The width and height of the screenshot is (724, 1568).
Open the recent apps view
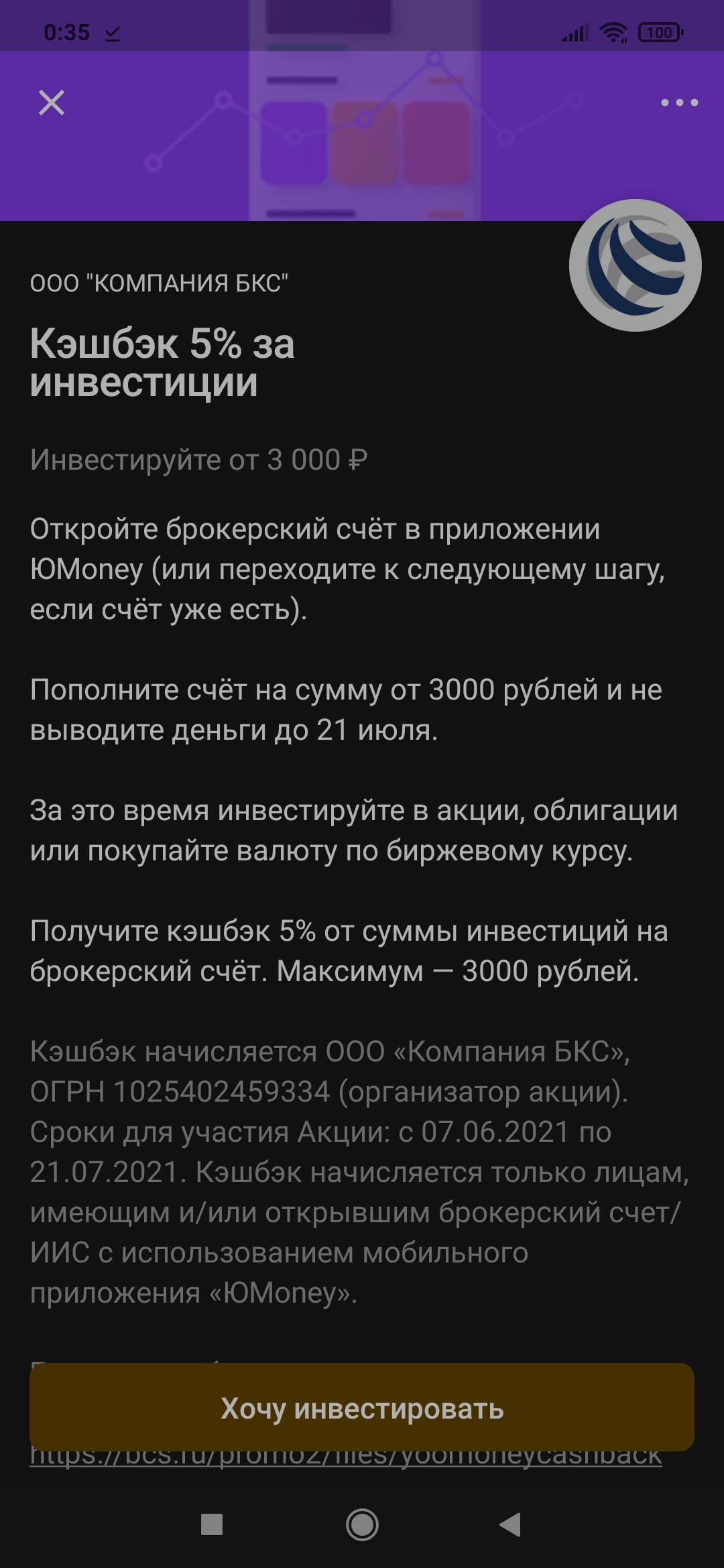point(212,1524)
